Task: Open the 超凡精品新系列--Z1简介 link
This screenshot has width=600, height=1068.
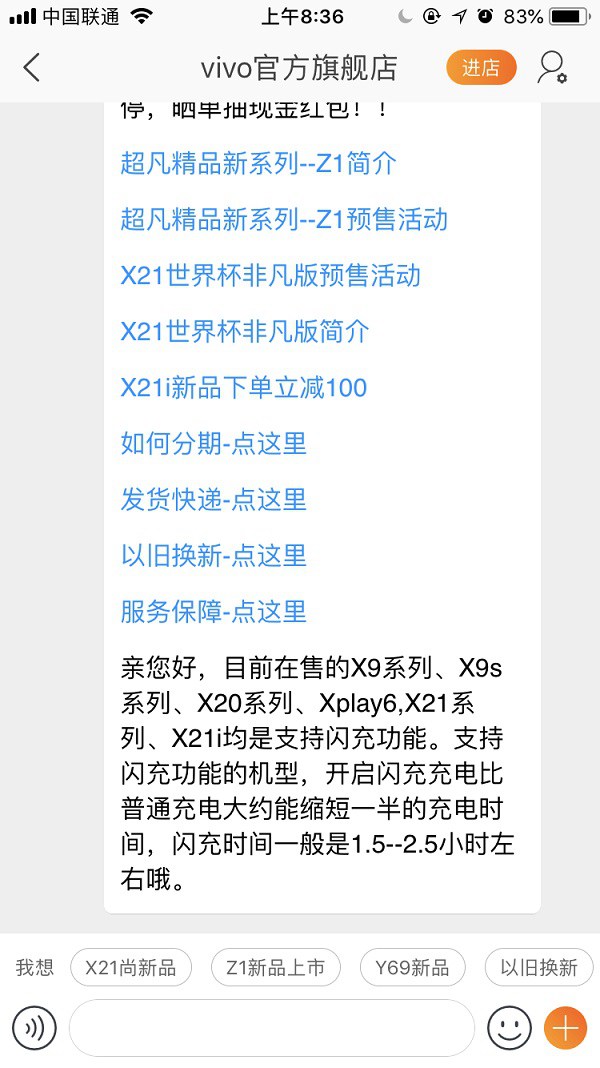Action: click(x=258, y=164)
